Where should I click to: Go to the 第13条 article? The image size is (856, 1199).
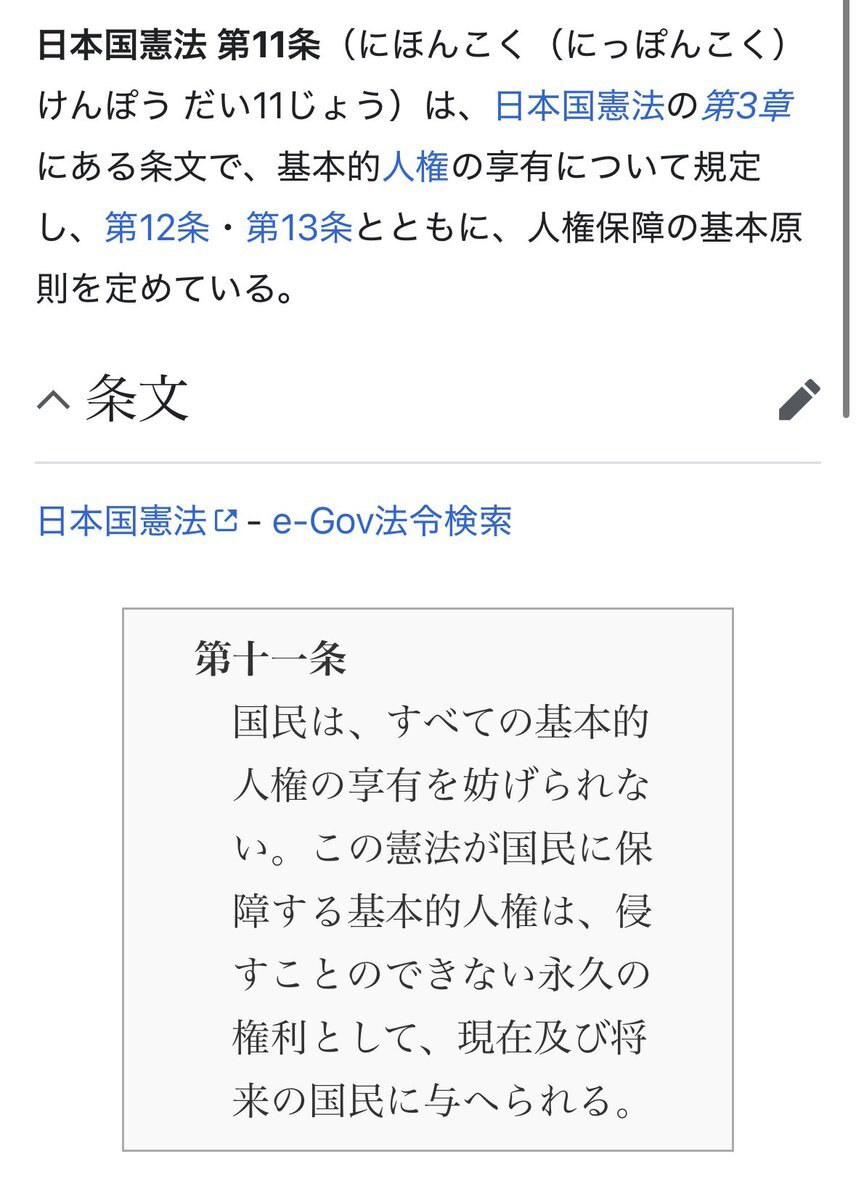point(299,228)
